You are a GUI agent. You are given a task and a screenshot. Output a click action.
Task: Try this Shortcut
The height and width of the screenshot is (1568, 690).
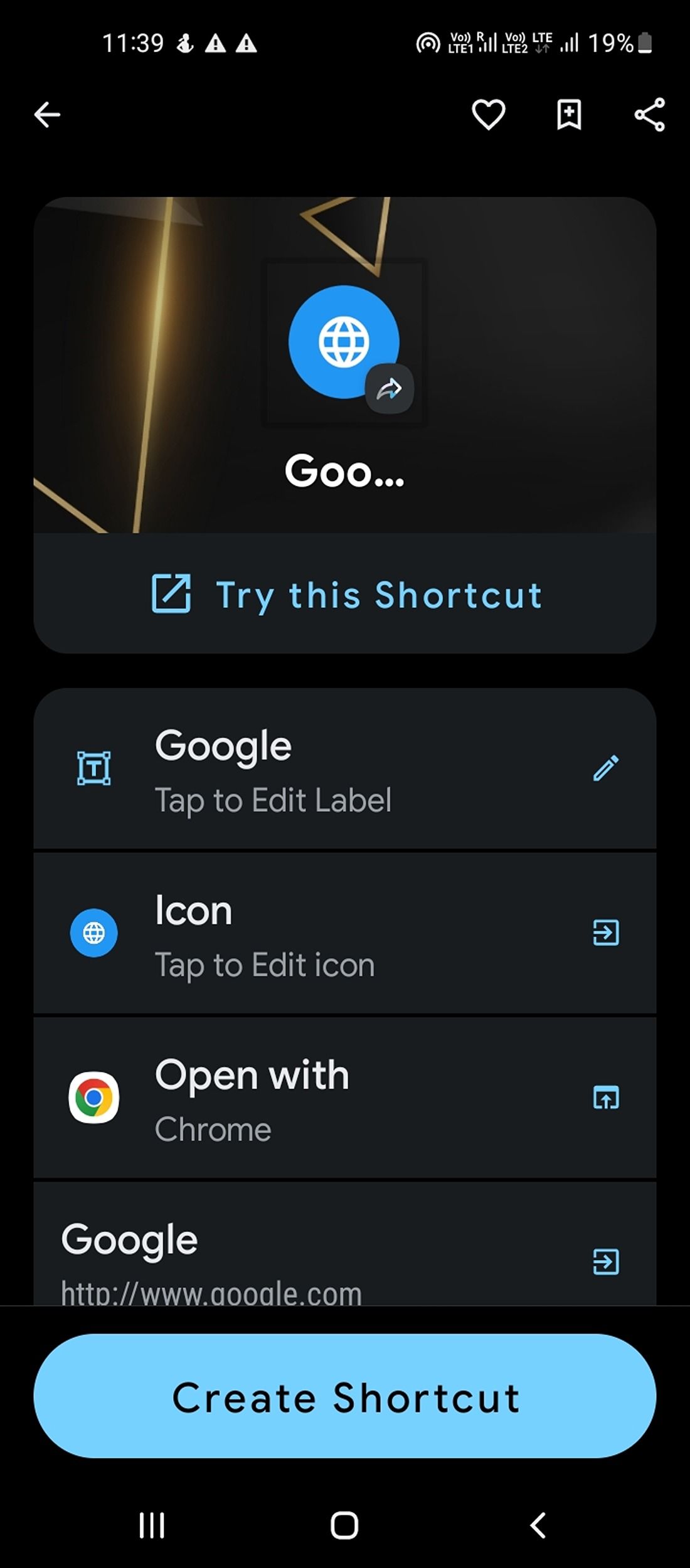pos(345,594)
